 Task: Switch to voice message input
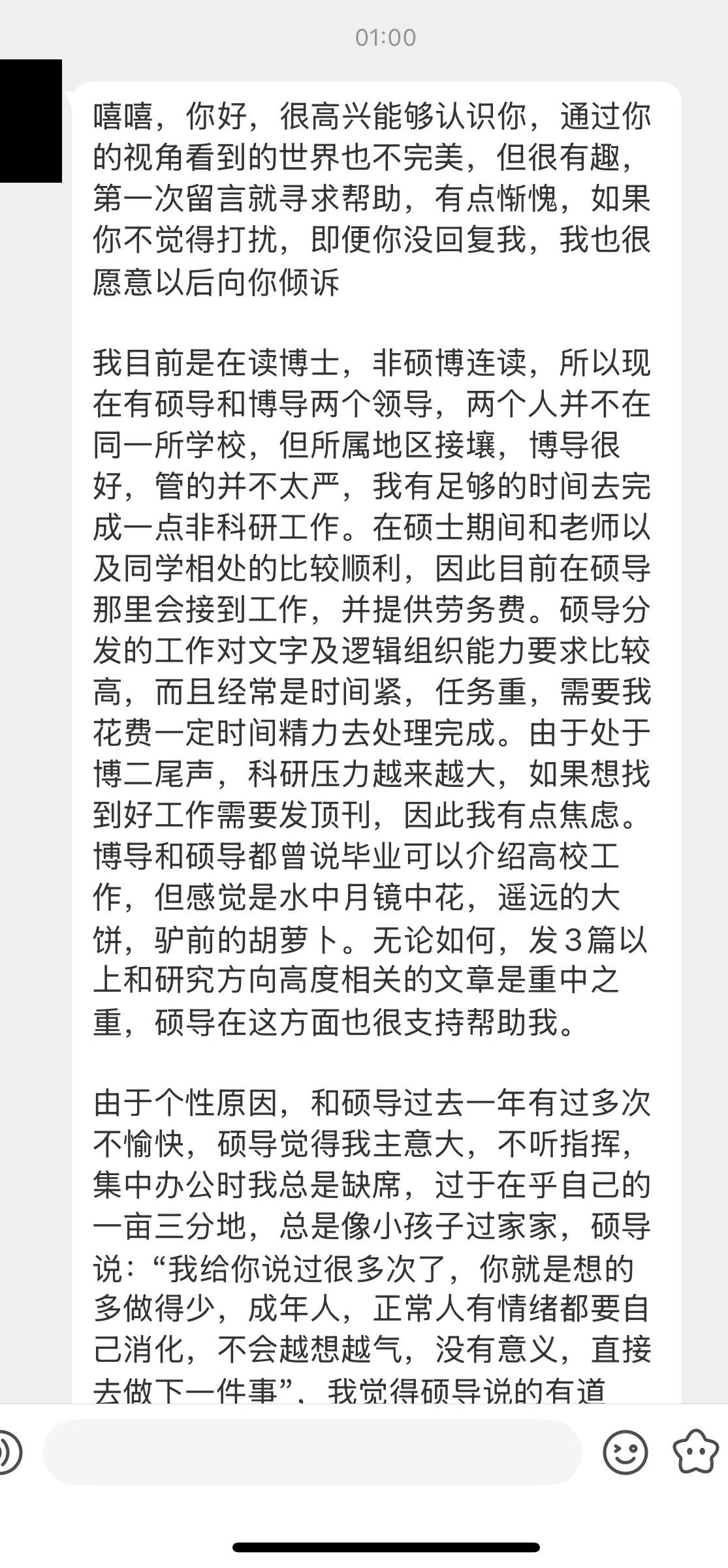8,1453
